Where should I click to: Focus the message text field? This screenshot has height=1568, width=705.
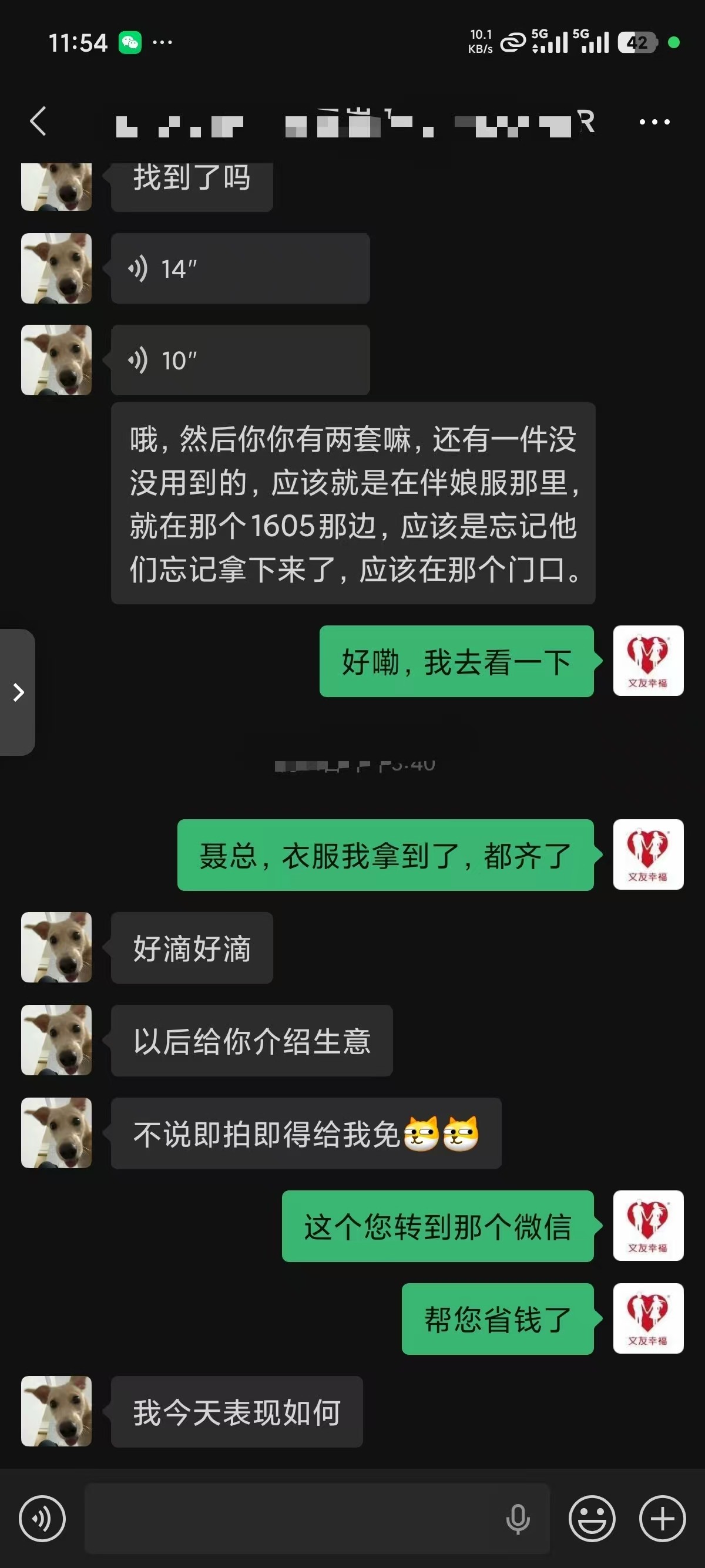(x=292, y=1519)
